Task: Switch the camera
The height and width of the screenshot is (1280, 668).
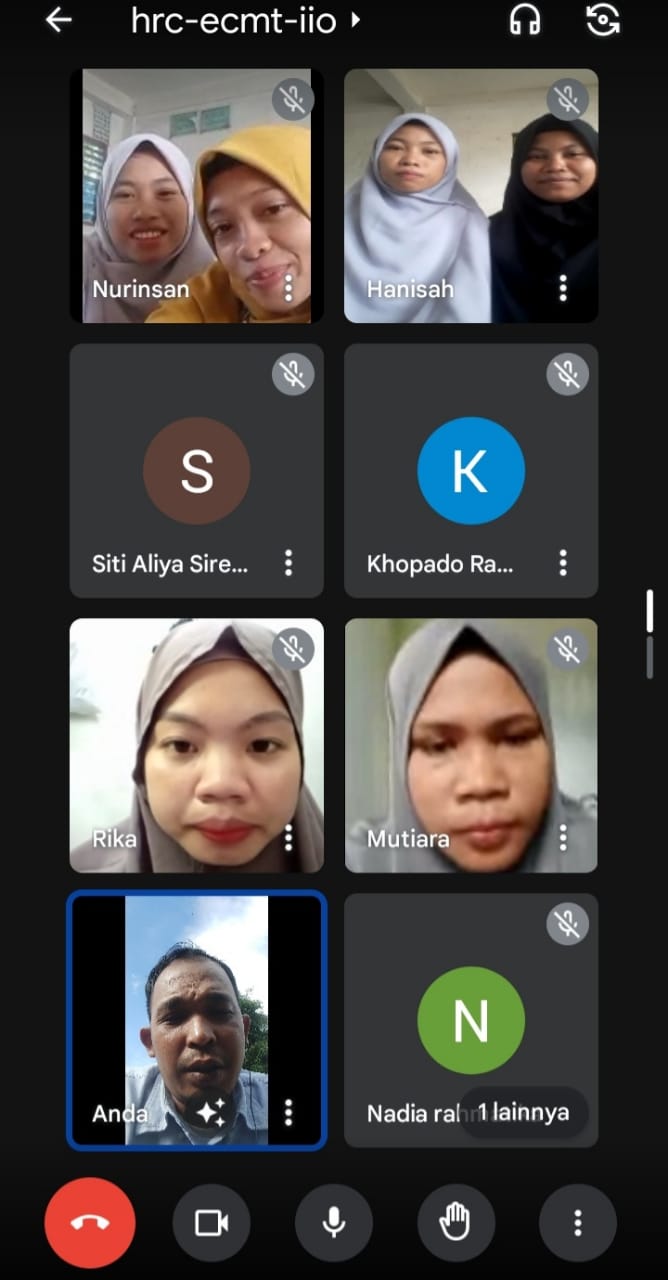Action: pyautogui.click(x=603, y=20)
